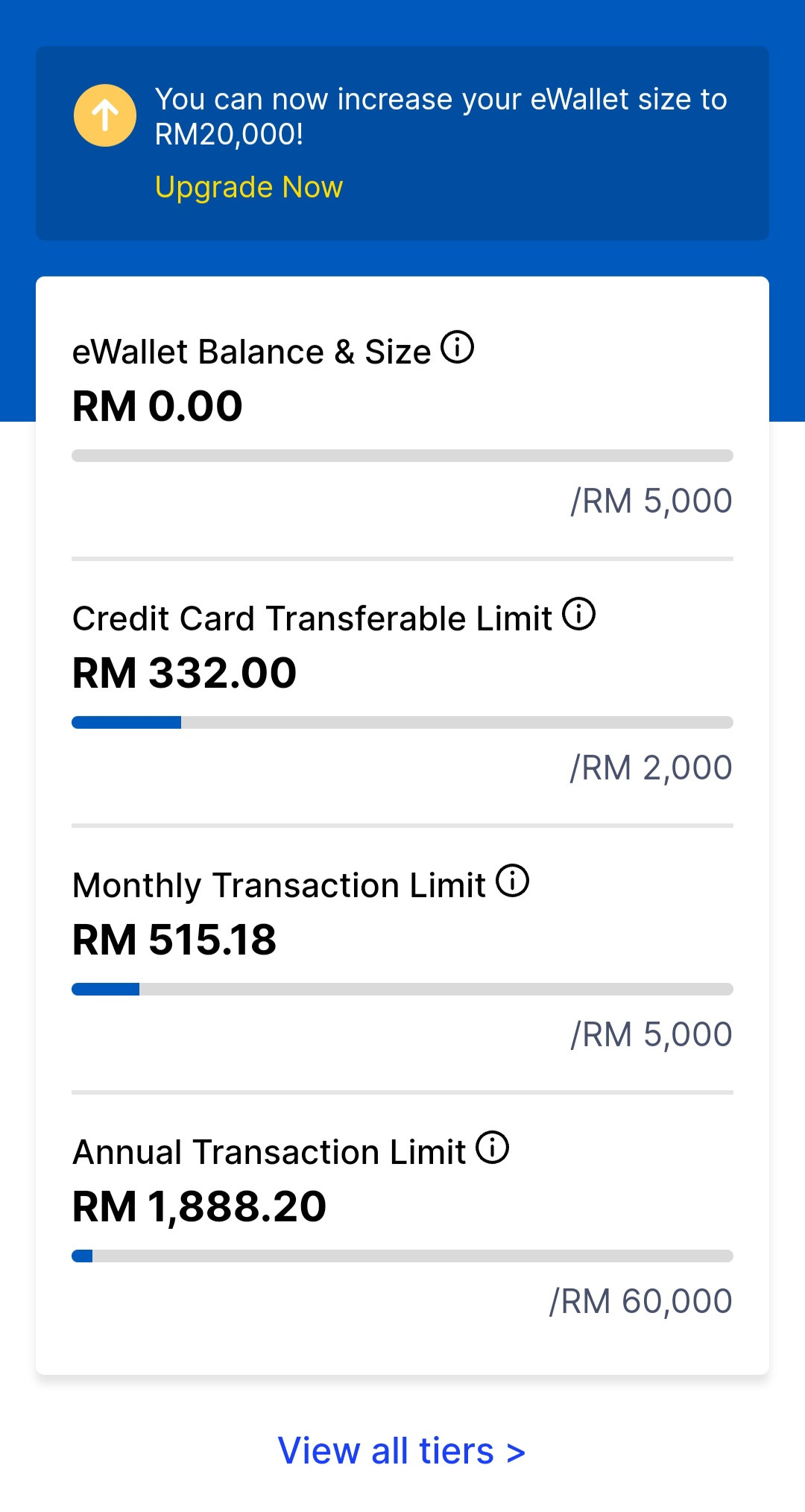This screenshot has height=1512, width=805.
Task: View Monthly Transaction Limit info
Action: [513, 881]
